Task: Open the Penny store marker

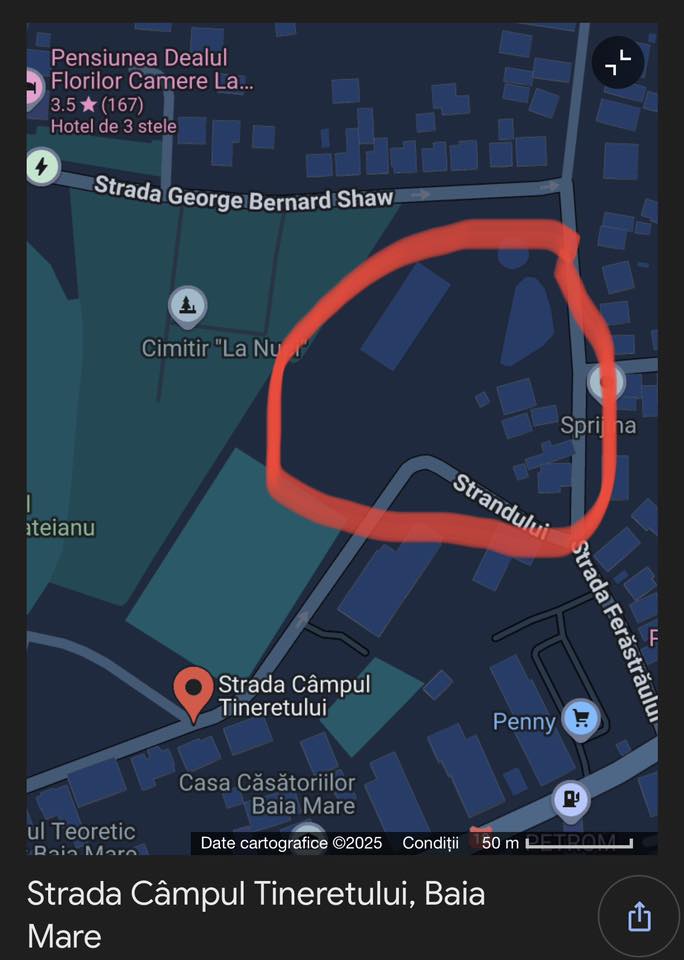Action: click(x=581, y=719)
